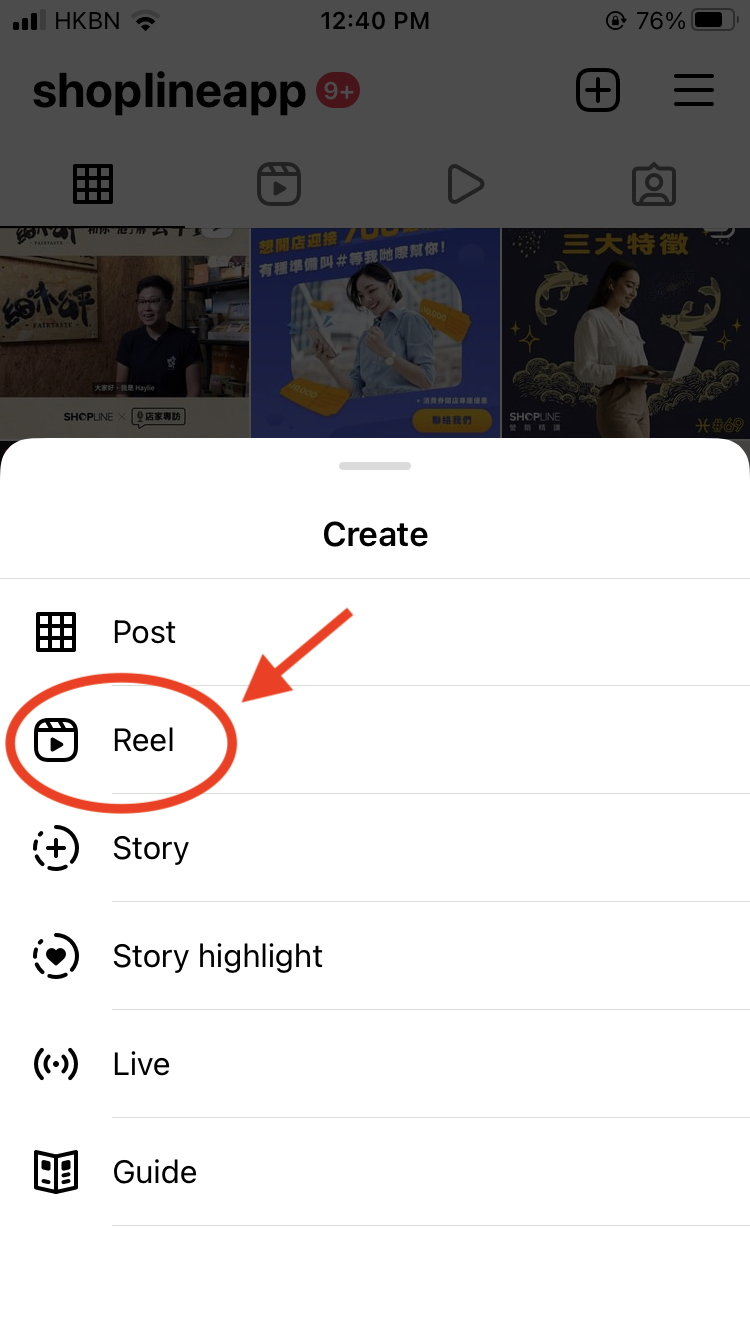Open the hamburger menu
The height and width of the screenshot is (1334, 750).
tap(694, 90)
